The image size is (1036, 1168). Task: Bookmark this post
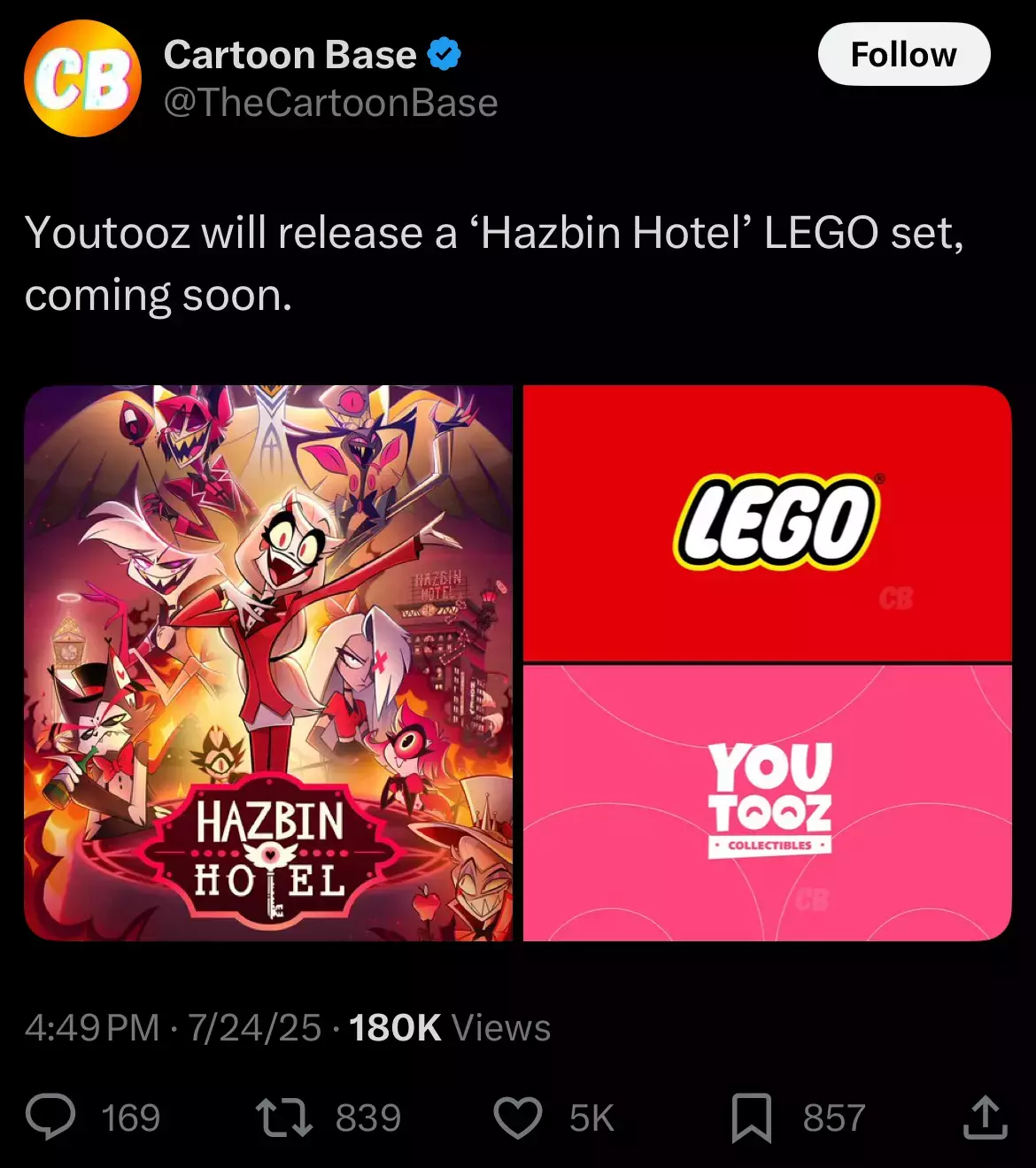click(751, 1117)
